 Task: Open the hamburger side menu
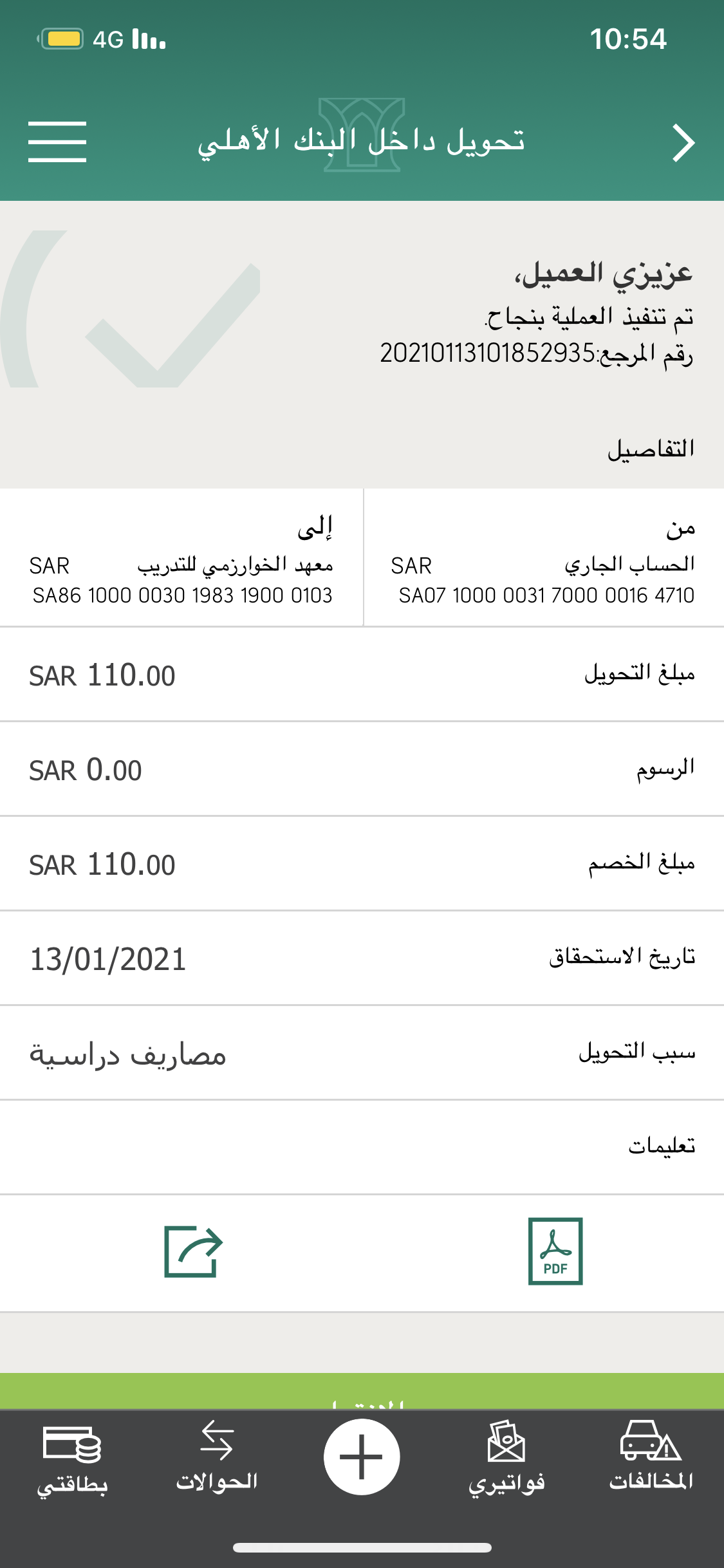pos(57,142)
